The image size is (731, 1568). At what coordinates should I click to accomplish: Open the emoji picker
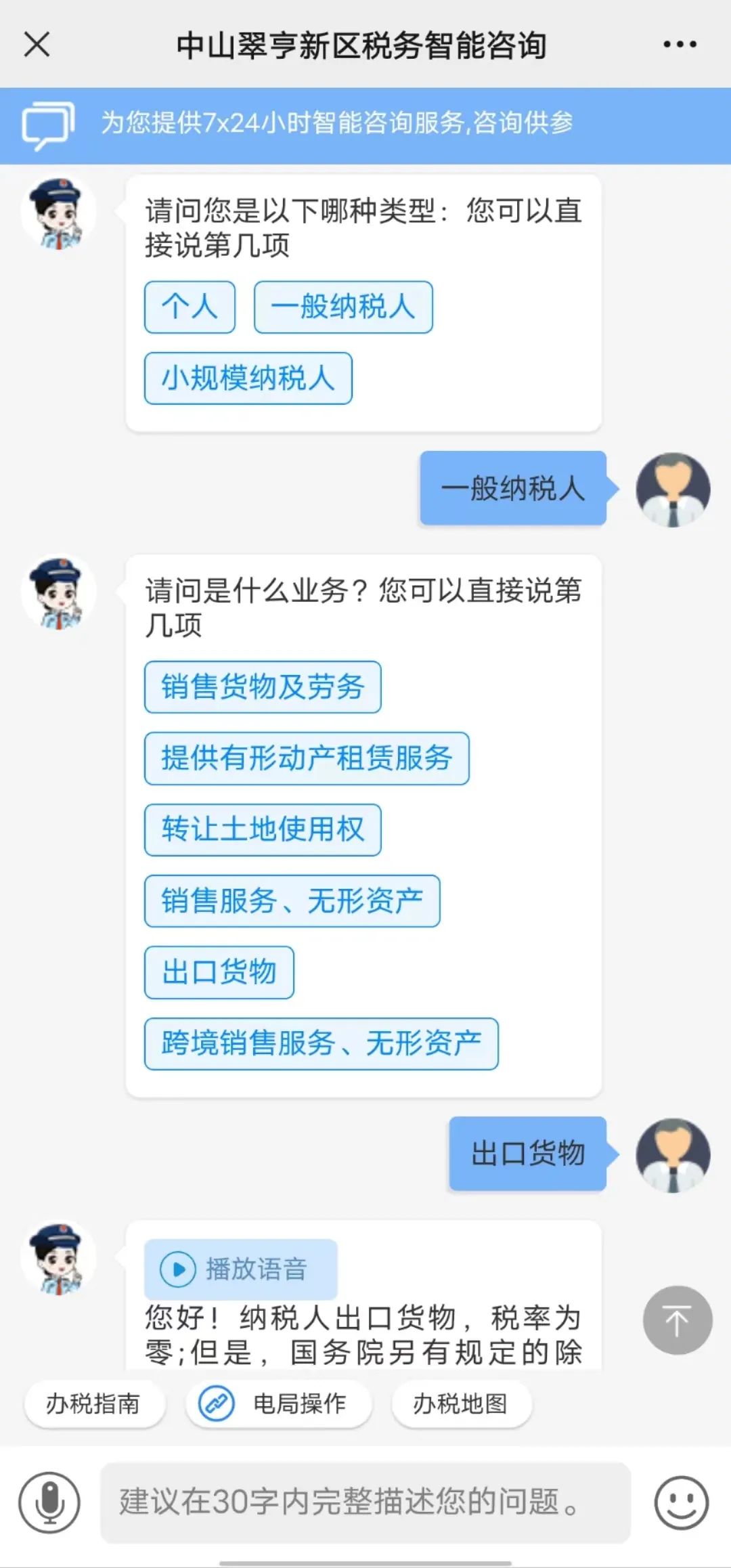681,1502
